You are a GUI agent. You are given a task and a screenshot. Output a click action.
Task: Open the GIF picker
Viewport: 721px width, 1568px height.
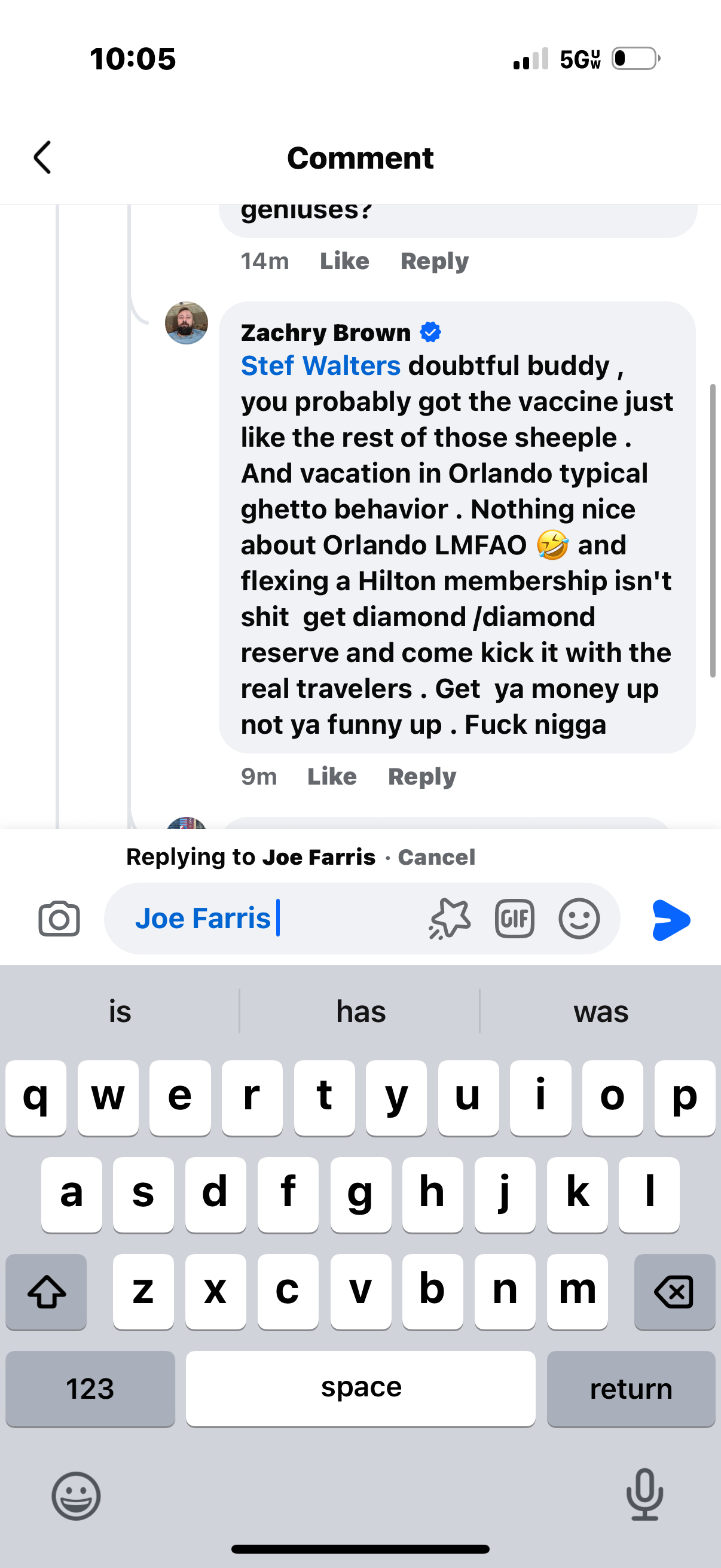click(514, 919)
